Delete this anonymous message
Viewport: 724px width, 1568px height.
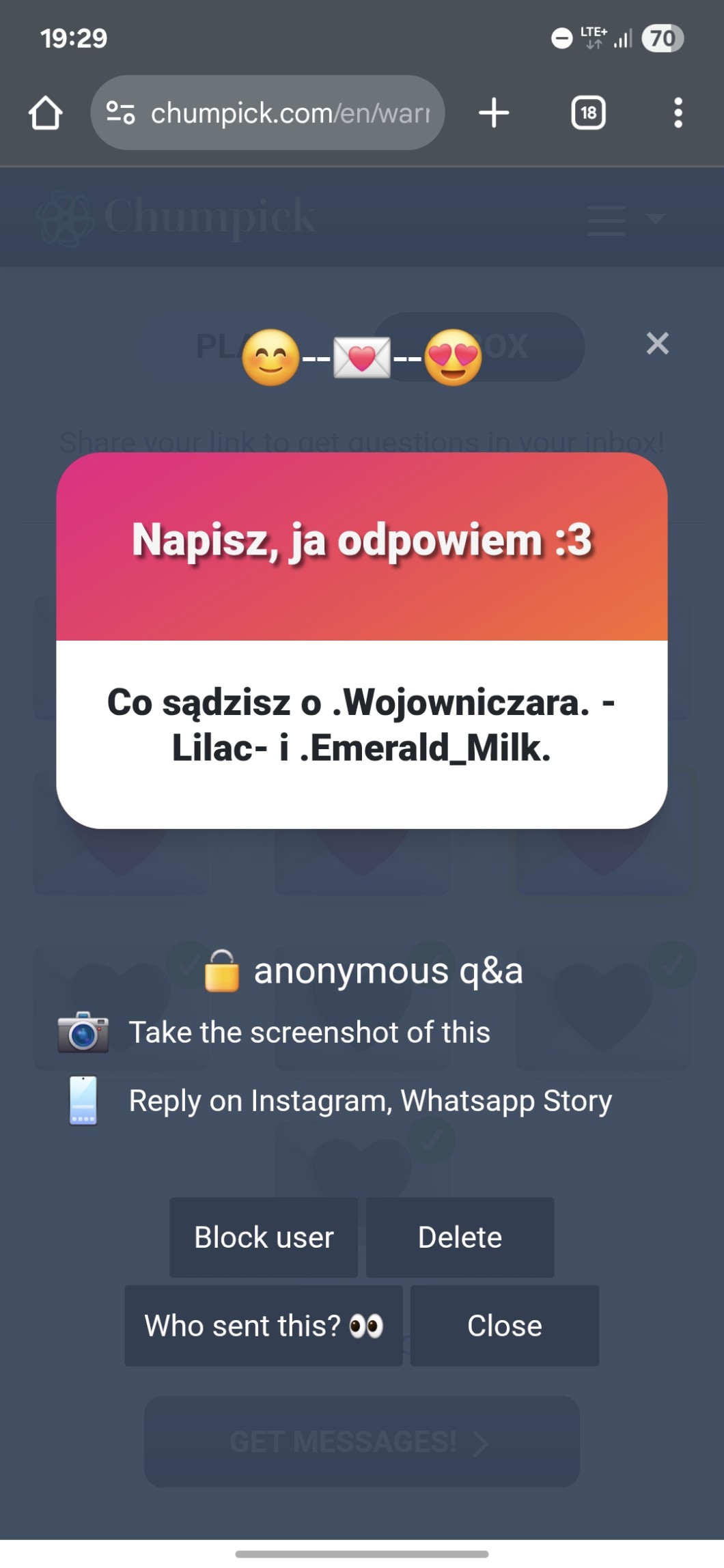click(460, 1237)
